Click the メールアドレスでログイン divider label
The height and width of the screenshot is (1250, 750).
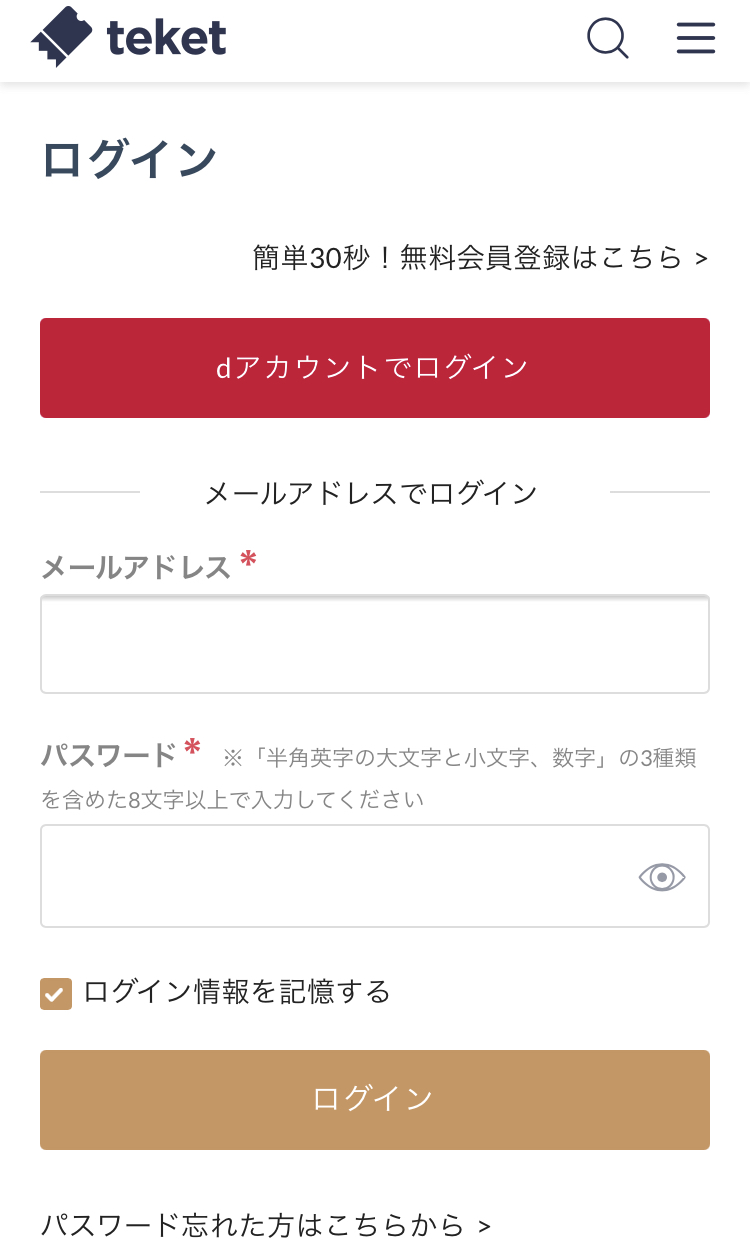tap(370, 491)
